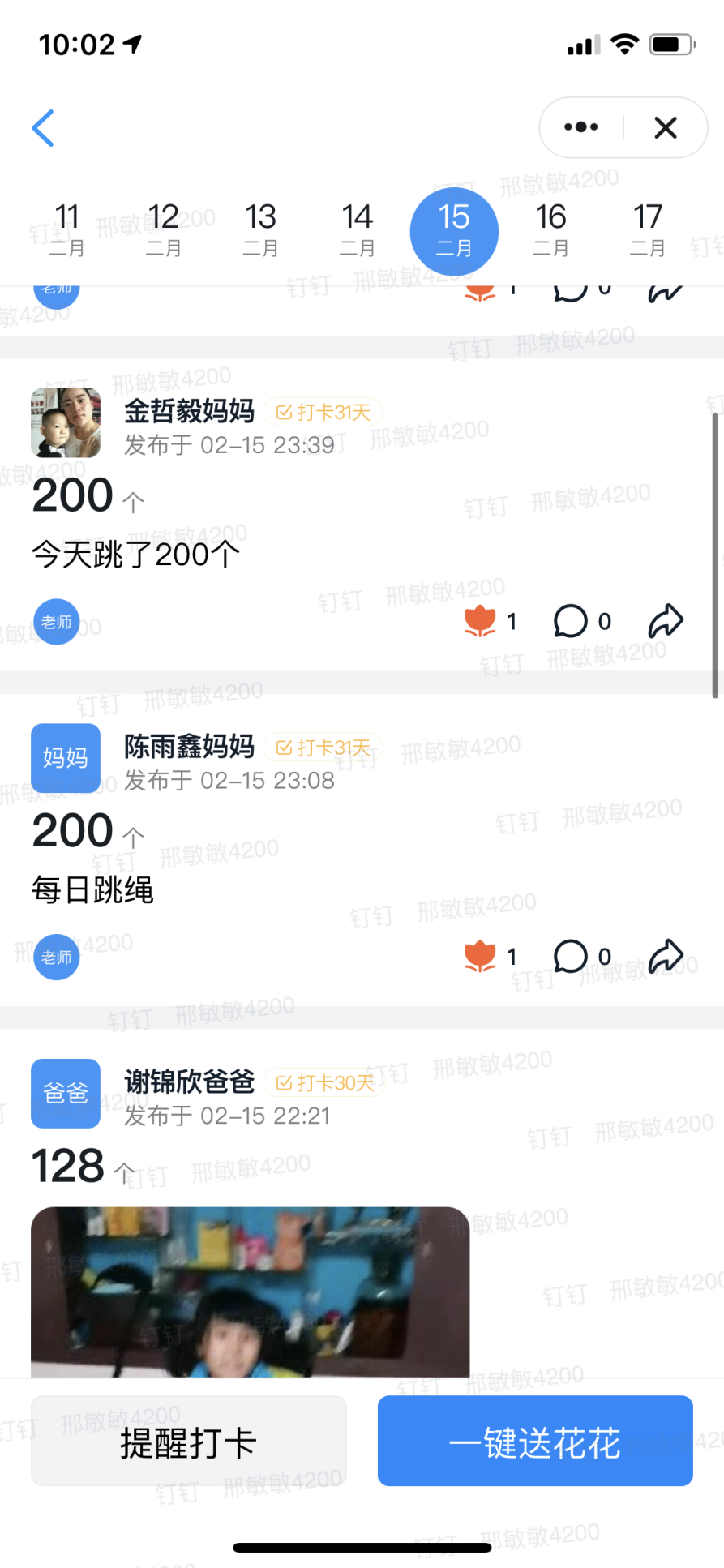Select date 11 二月

(x=66, y=229)
